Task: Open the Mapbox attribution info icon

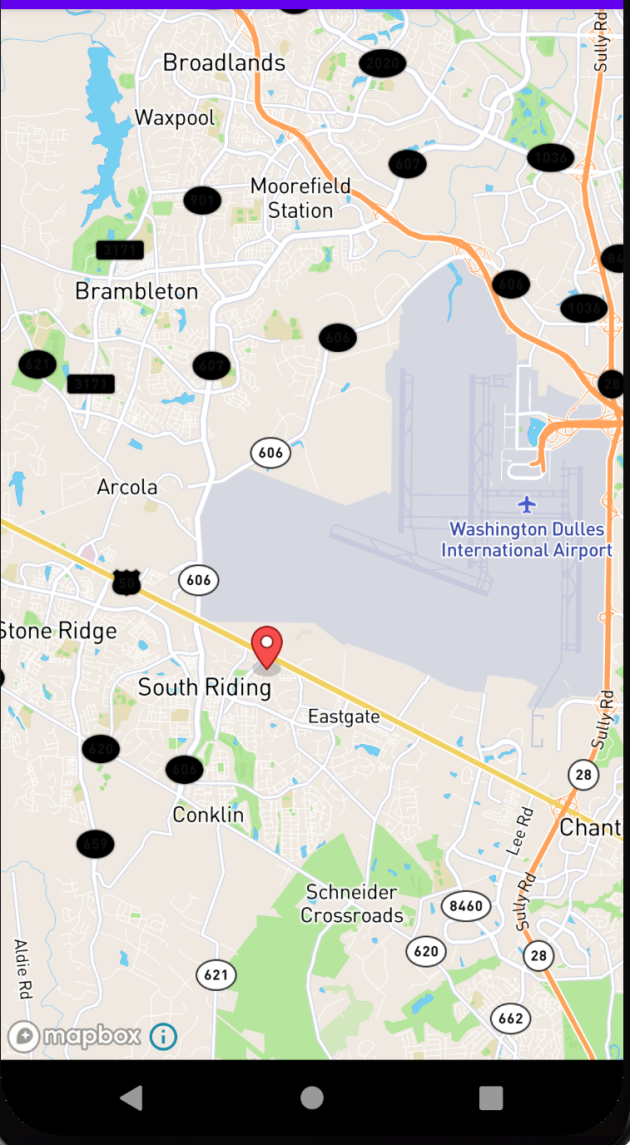Action: [164, 1035]
